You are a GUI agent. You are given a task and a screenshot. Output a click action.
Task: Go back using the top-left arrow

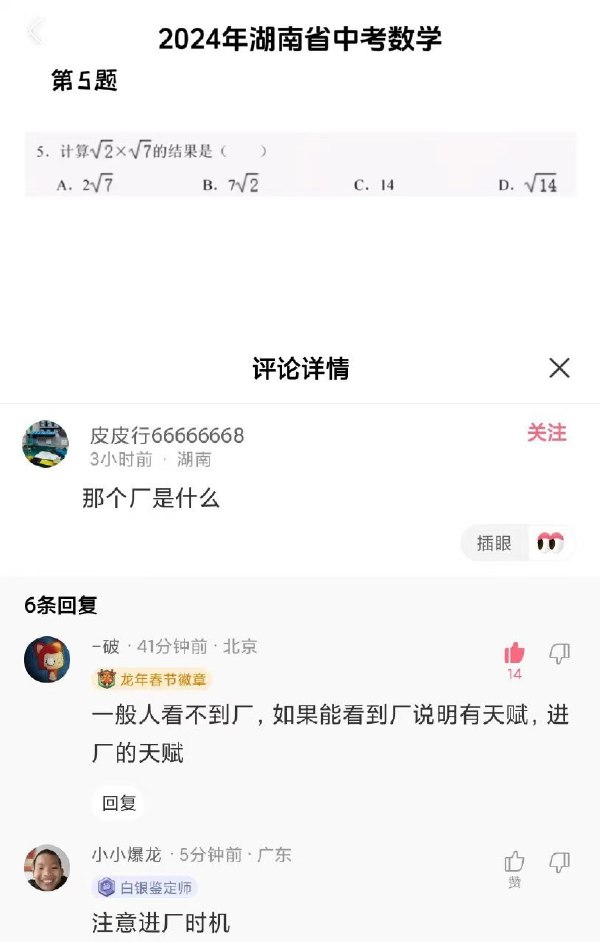pyautogui.click(x=35, y=32)
